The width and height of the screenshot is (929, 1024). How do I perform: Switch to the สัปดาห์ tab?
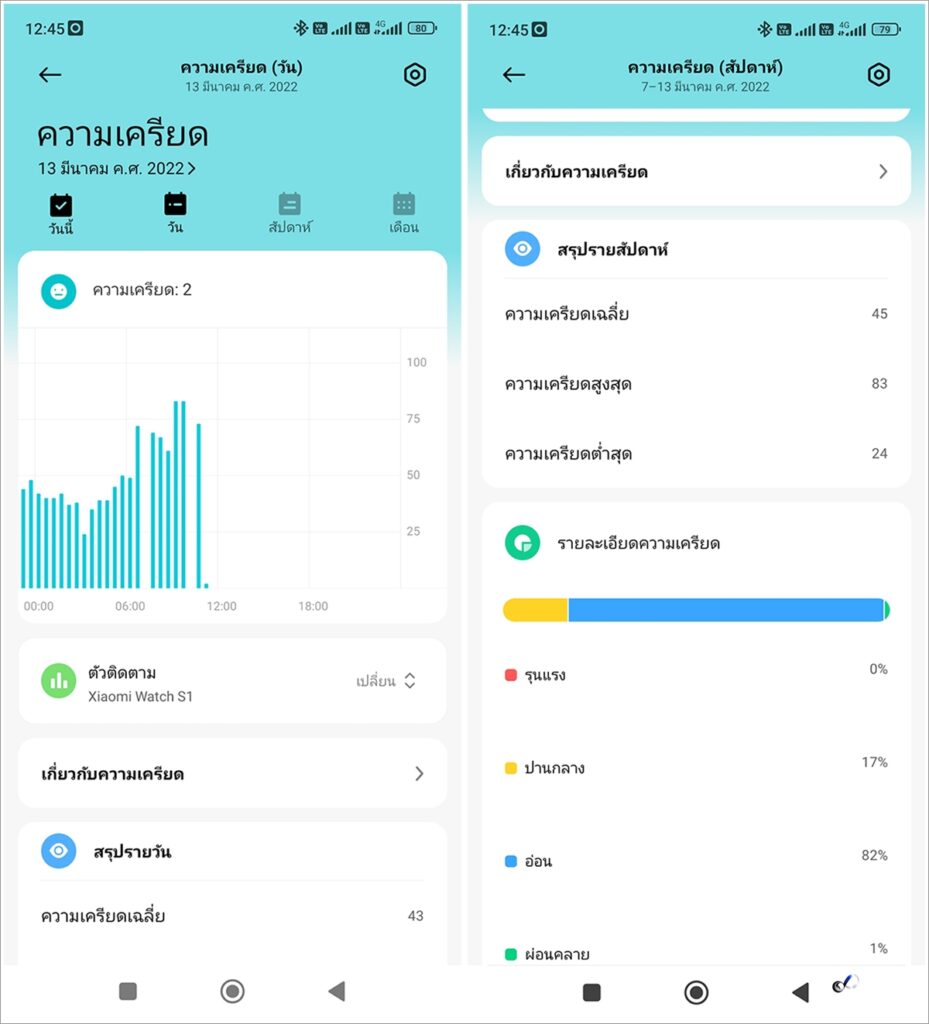(x=290, y=213)
